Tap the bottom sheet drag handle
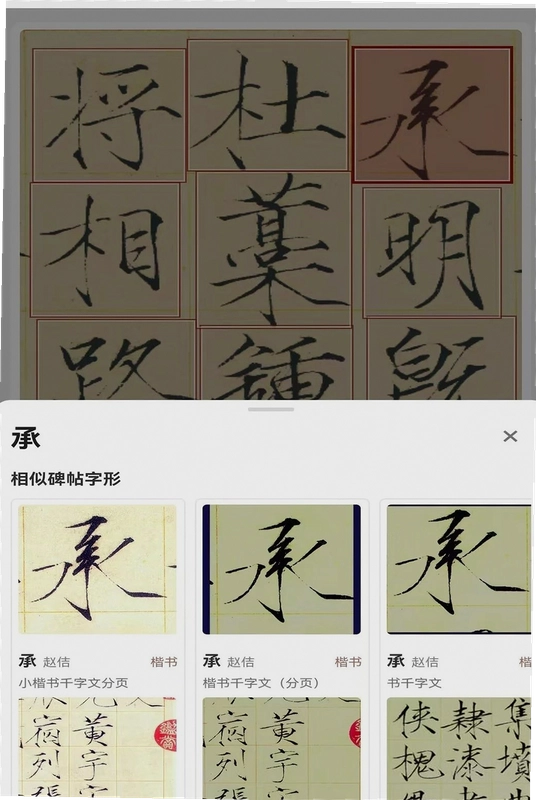Image resolution: width=536 pixels, height=800 pixels. [x=271, y=409]
